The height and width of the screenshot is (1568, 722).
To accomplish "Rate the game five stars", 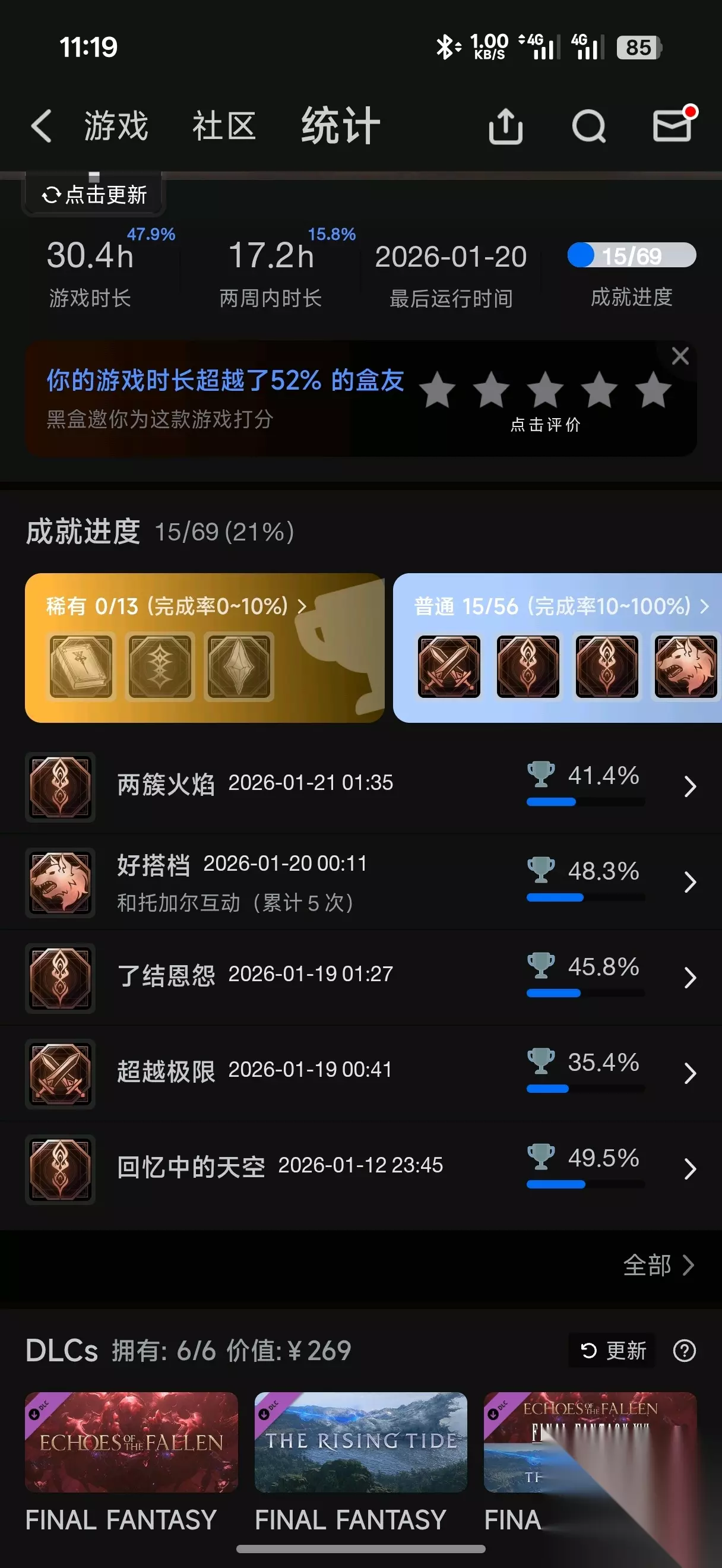I will pos(653,390).
